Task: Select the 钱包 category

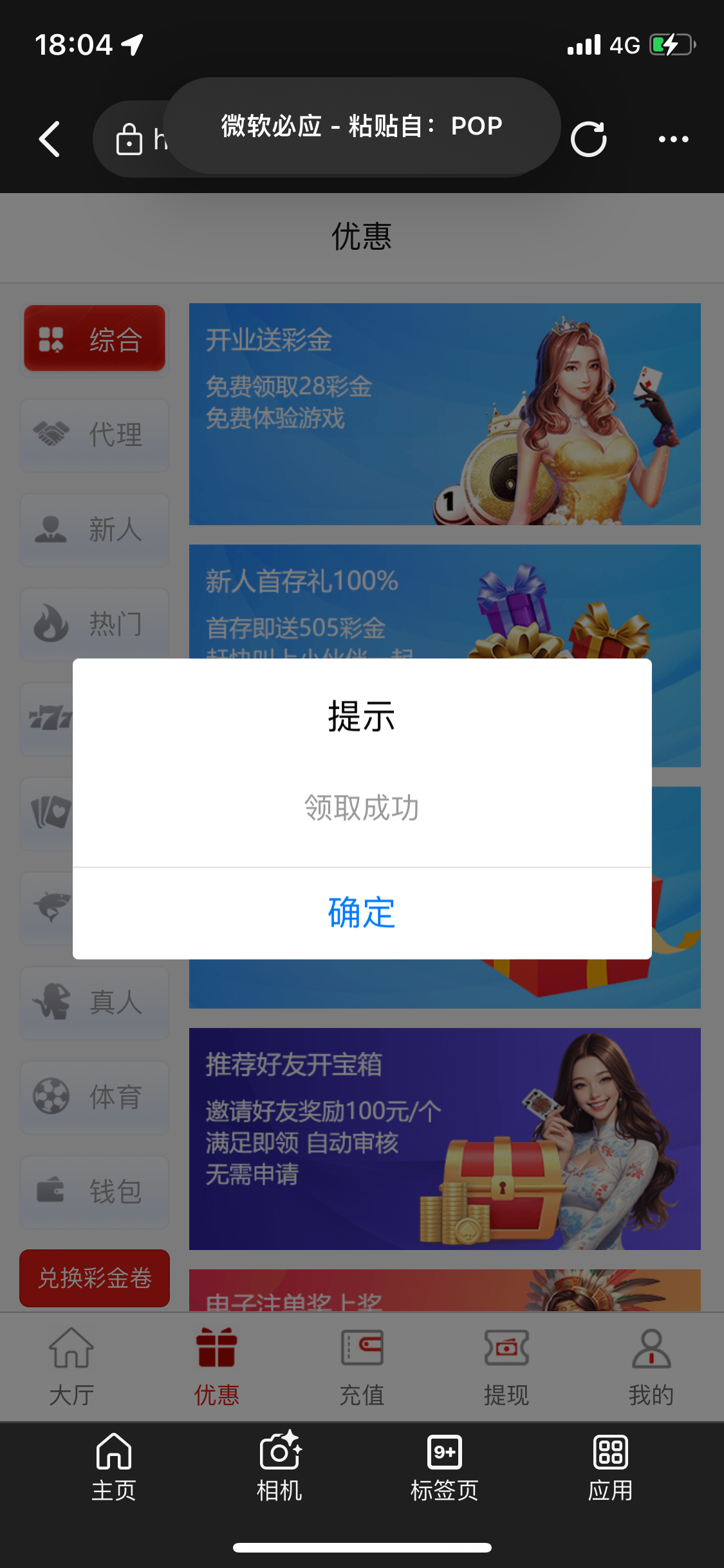Action: pos(95,1191)
